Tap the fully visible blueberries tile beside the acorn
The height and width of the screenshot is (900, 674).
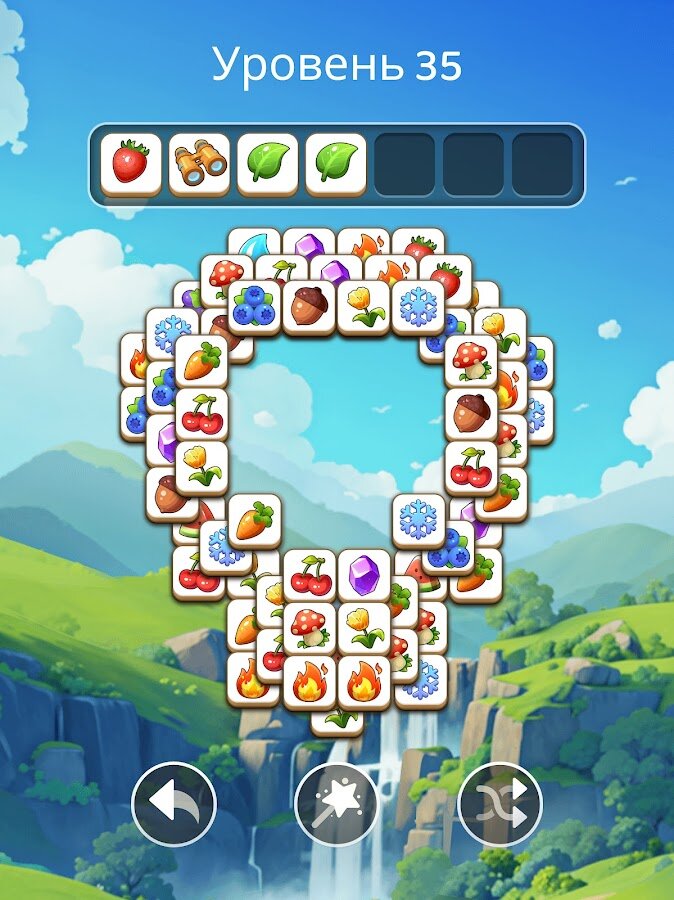point(255,308)
